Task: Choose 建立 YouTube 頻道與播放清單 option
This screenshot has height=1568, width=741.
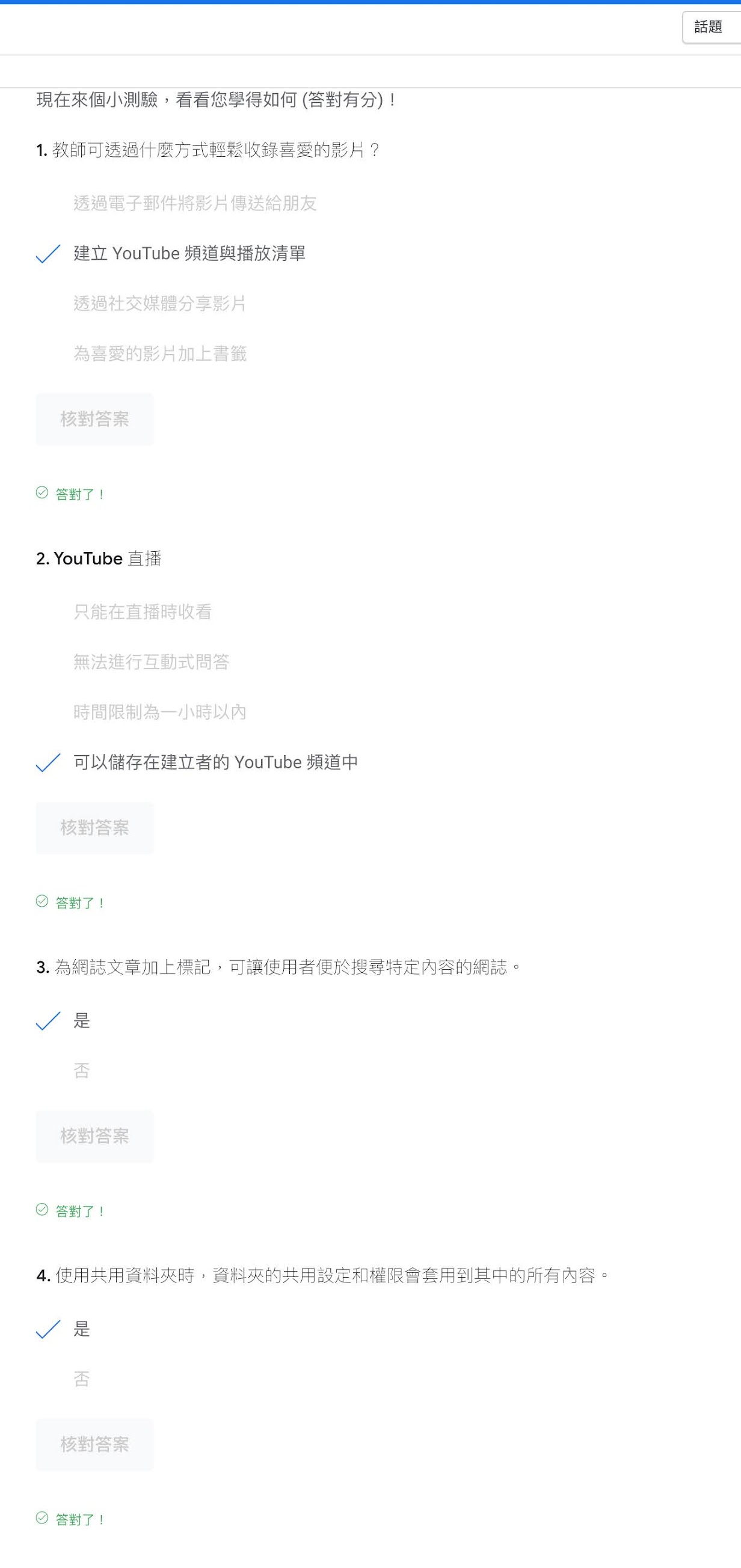Action: 189,253
